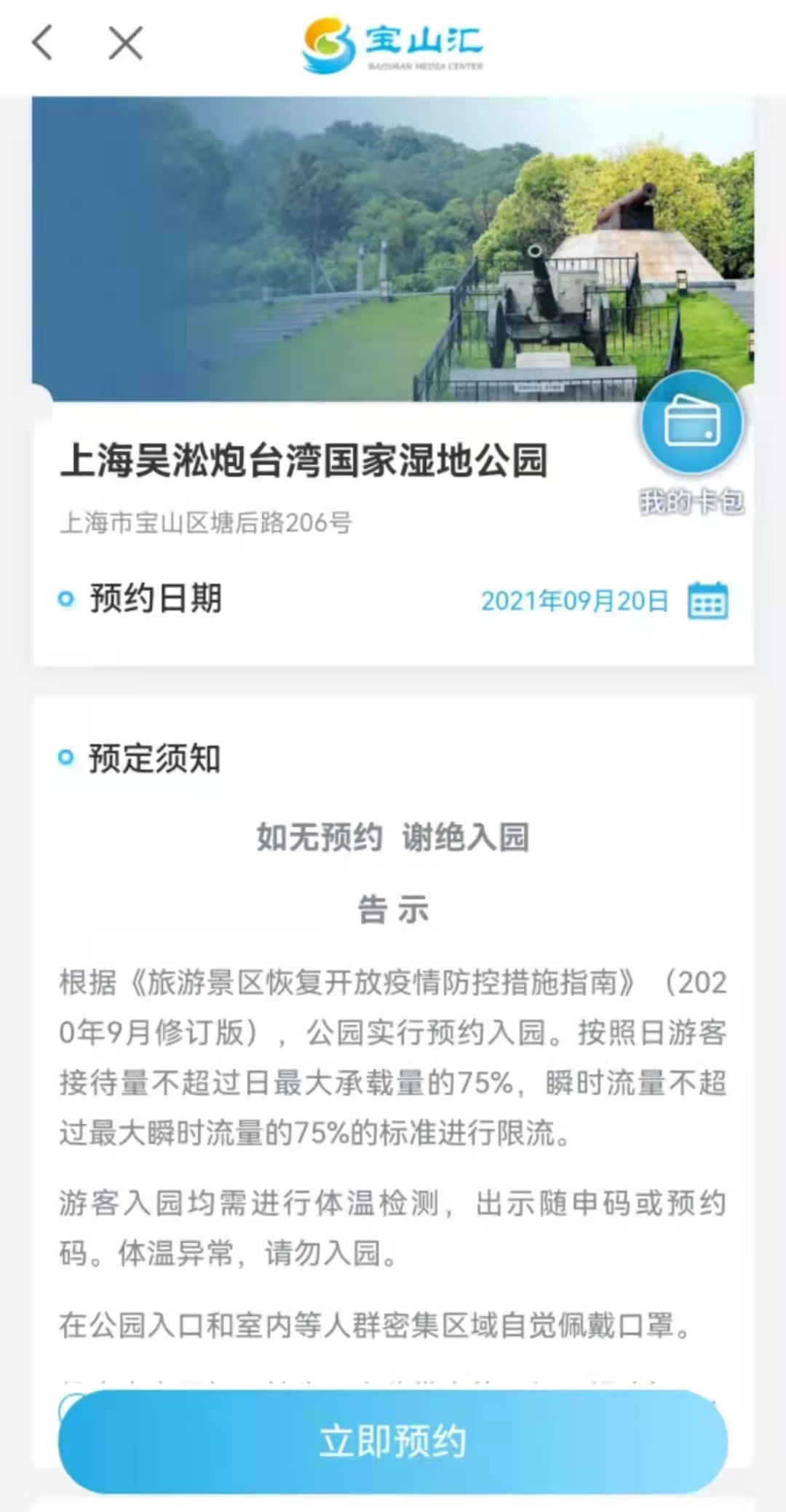
Task: Open 我的卡包 wallet button
Action: [x=691, y=424]
